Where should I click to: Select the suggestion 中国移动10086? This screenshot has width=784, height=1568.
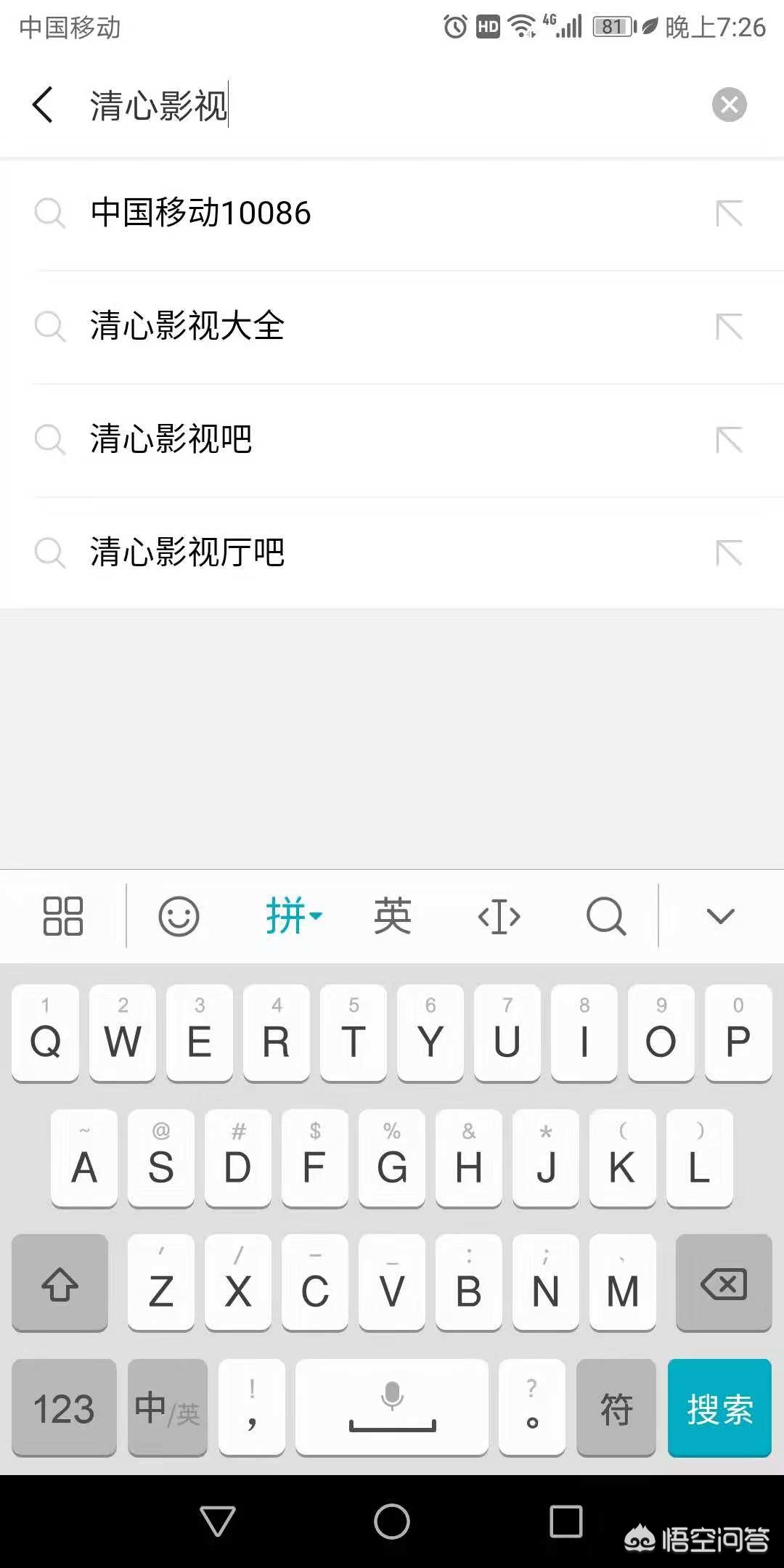[x=392, y=213]
